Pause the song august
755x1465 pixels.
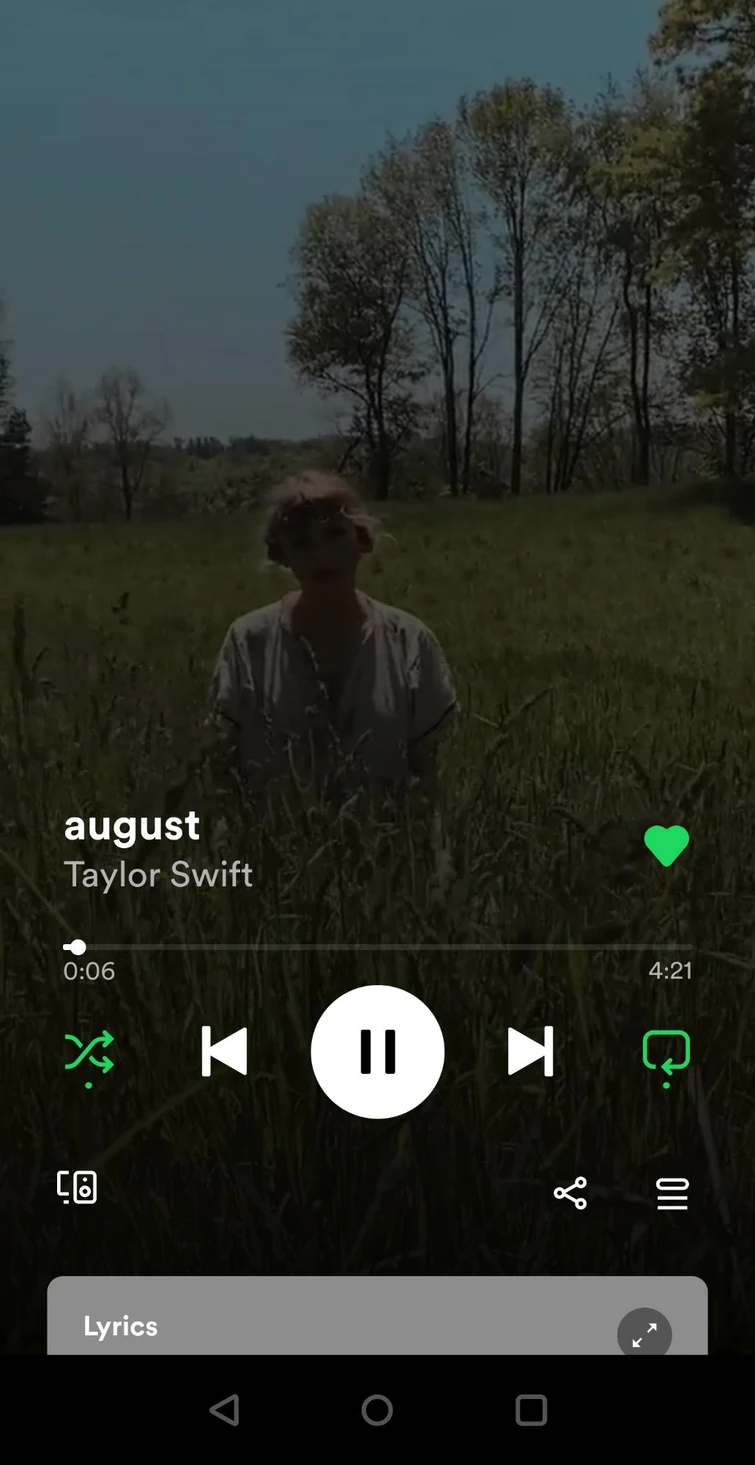[x=377, y=1051]
